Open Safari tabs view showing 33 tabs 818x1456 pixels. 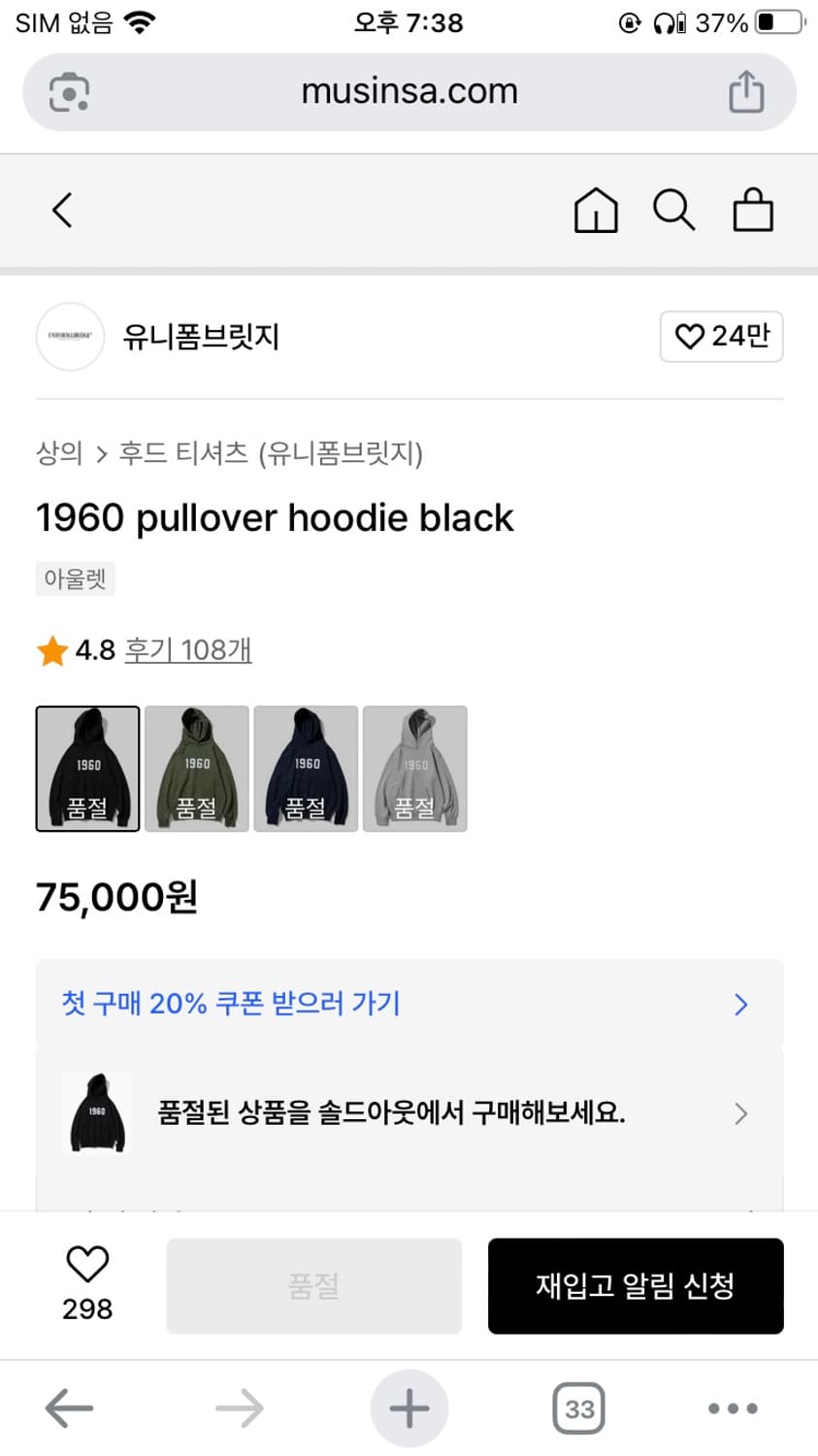coord(577,1407)
